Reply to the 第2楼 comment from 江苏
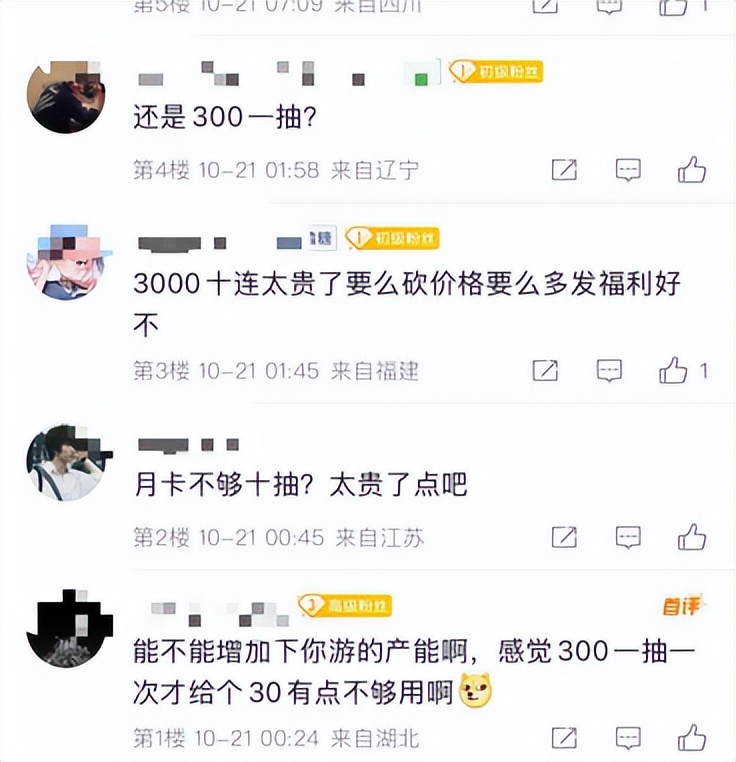Image resolution: width=736 pixels, height=762 pixels. pyautogui.click(x=628, y=537)
